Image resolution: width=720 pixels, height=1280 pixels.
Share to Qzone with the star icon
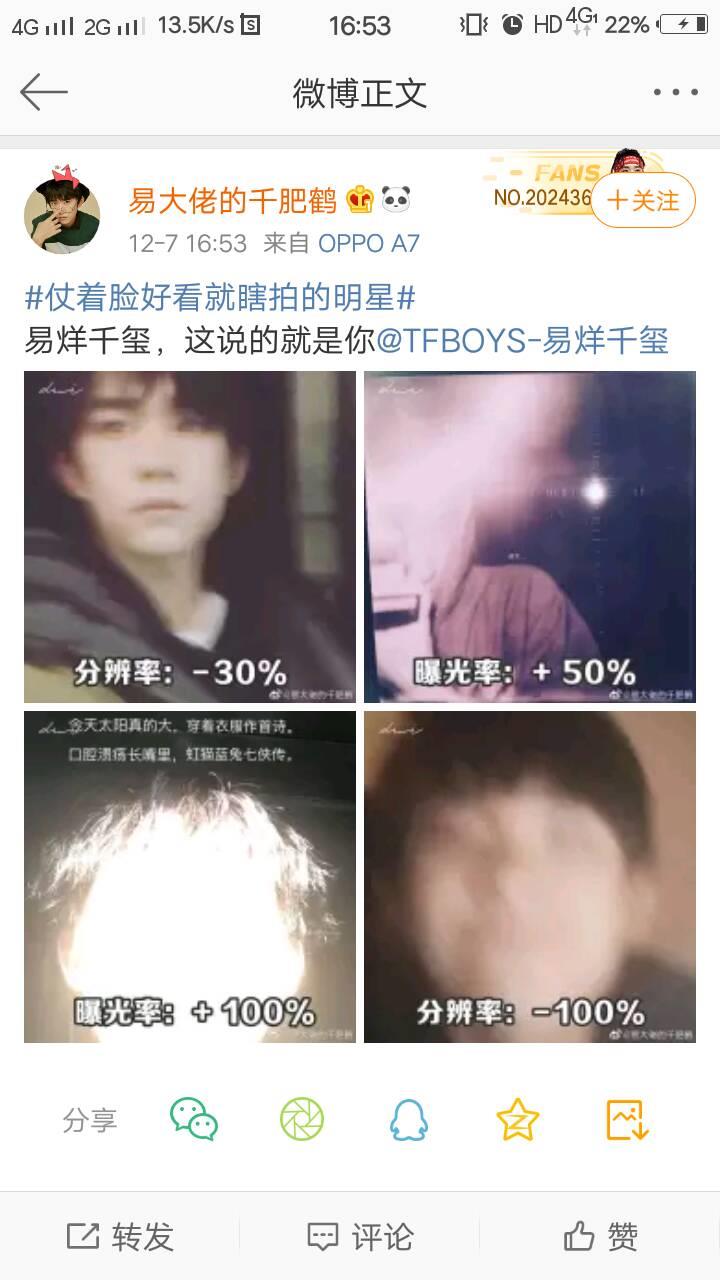pyautogui.click(x=518, y=1120)
